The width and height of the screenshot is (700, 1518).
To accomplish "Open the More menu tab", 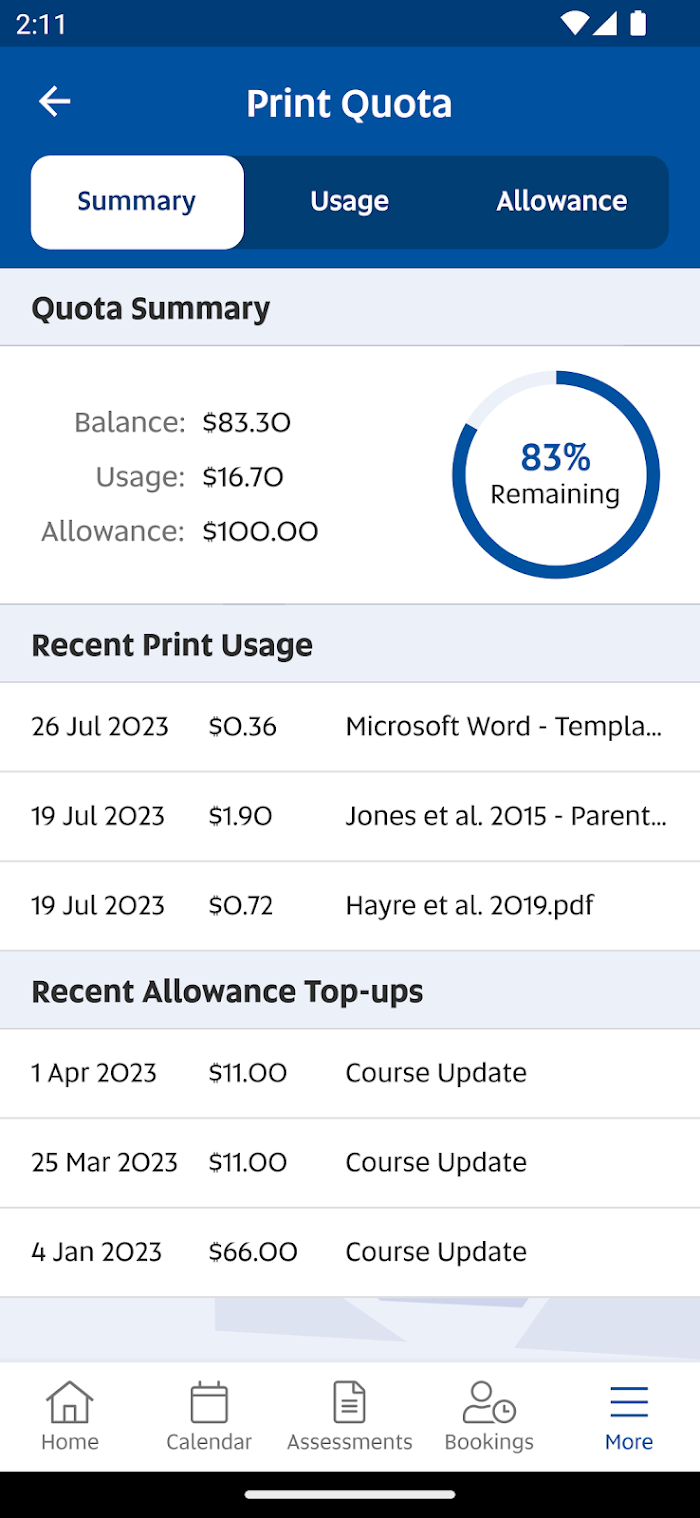I will pyautogui.click(x=629, y=1416).
